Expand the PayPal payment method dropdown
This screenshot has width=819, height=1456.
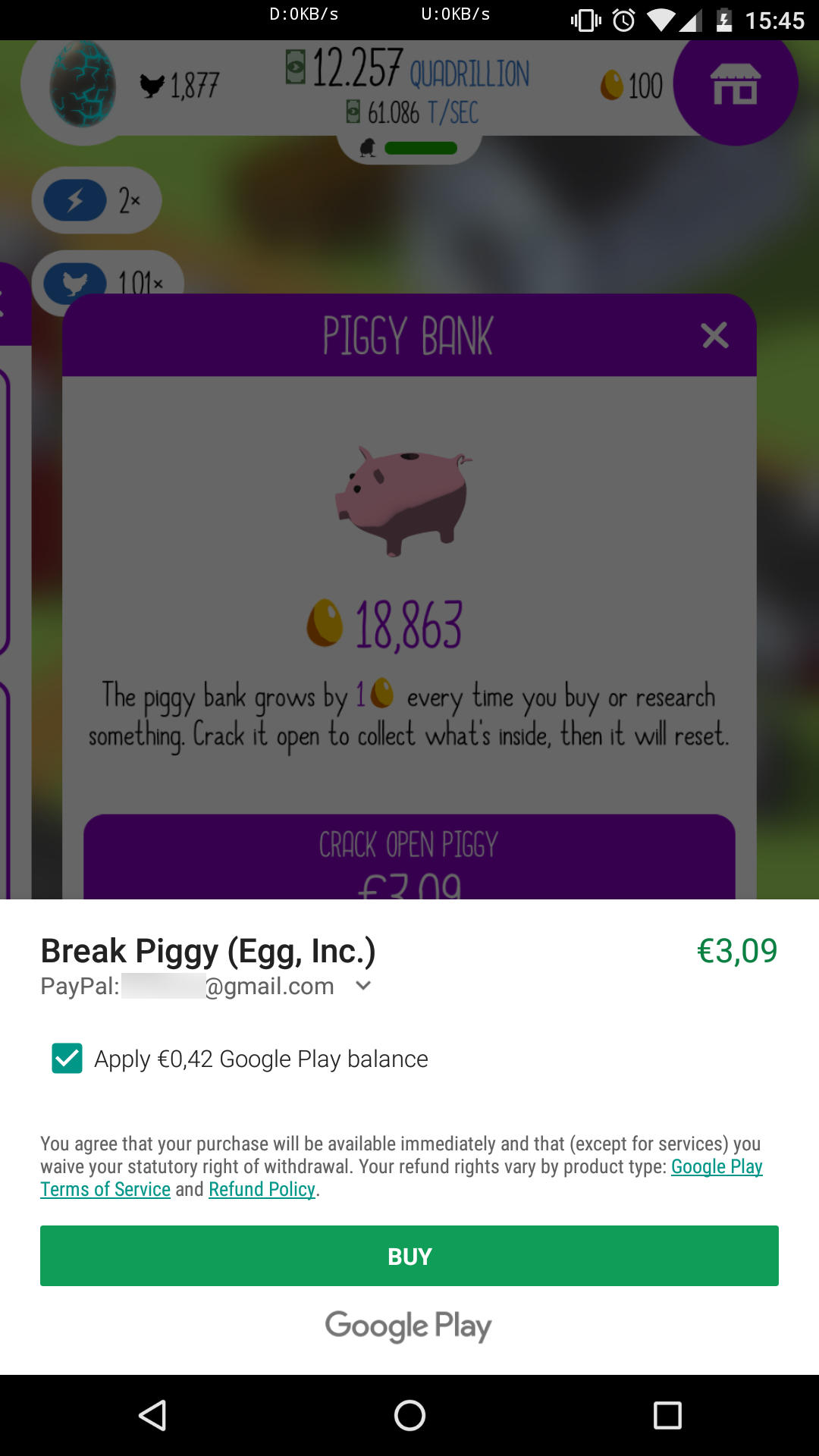click(x=363, y=986)
